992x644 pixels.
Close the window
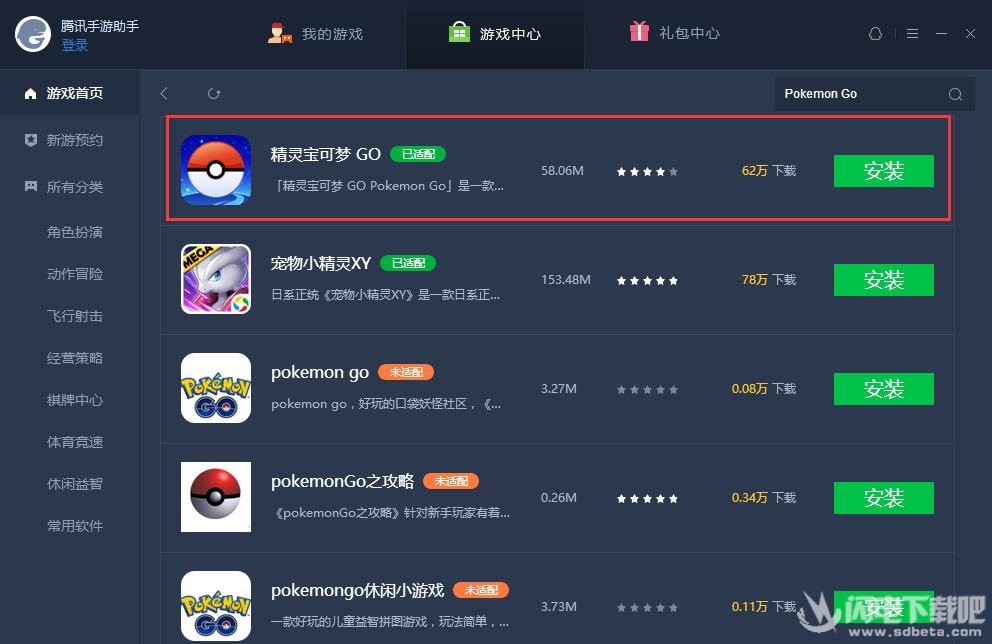pos(970,34)
